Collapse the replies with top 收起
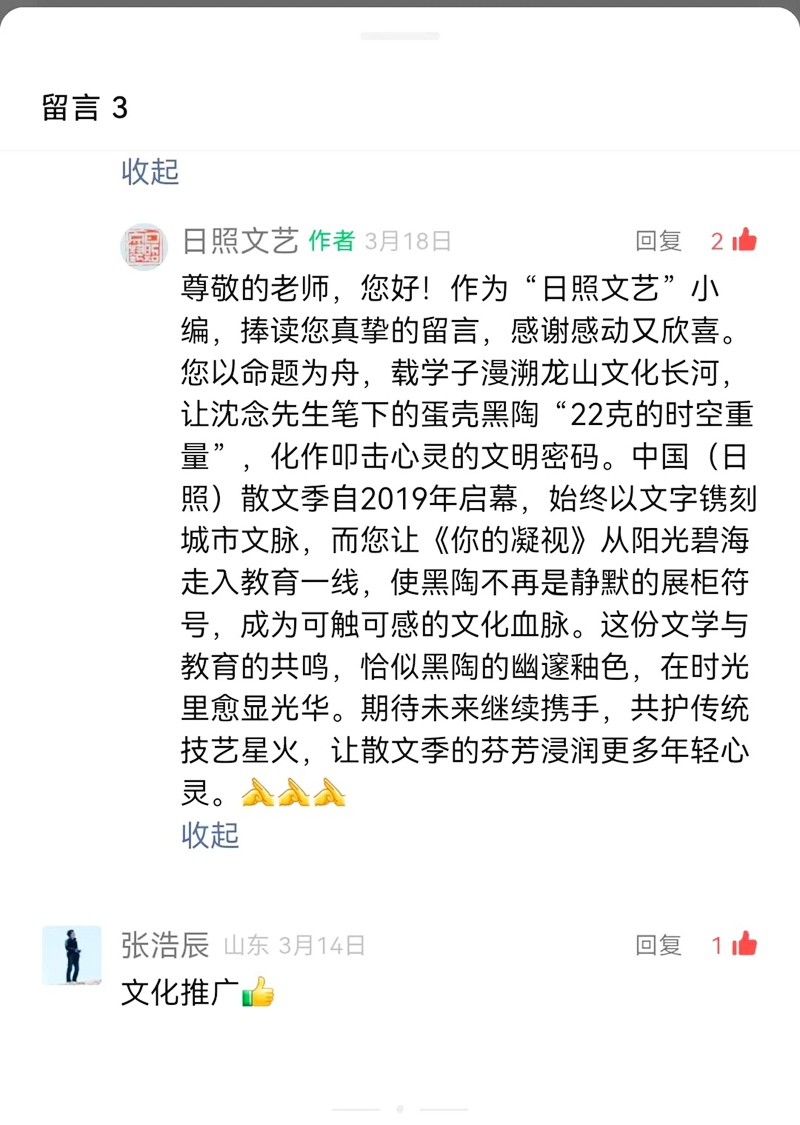Image resolution: width=800 pixels, height=1125 pixels. click(150, 172)
